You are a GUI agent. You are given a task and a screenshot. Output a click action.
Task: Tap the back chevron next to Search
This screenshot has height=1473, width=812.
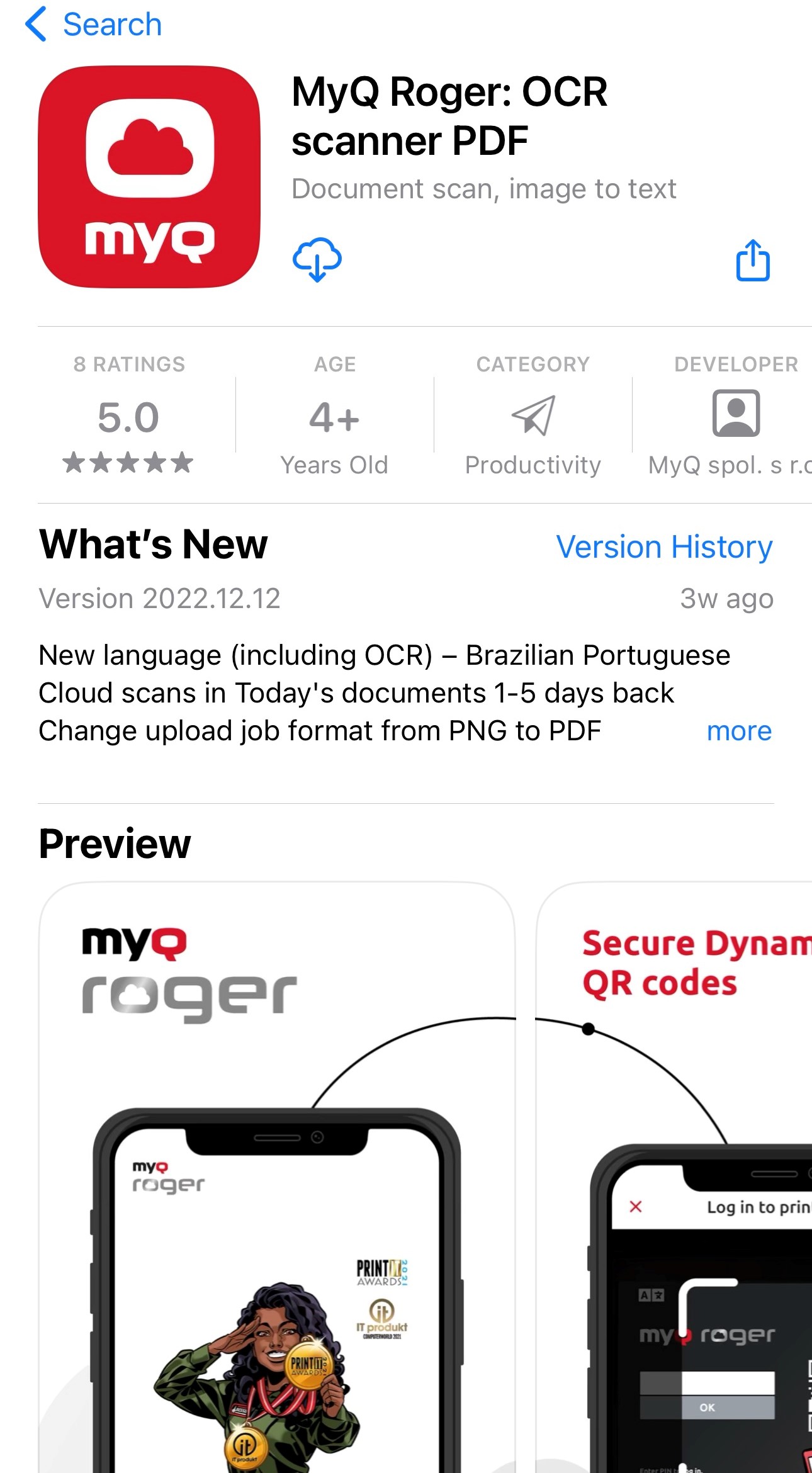click(37, 25)
